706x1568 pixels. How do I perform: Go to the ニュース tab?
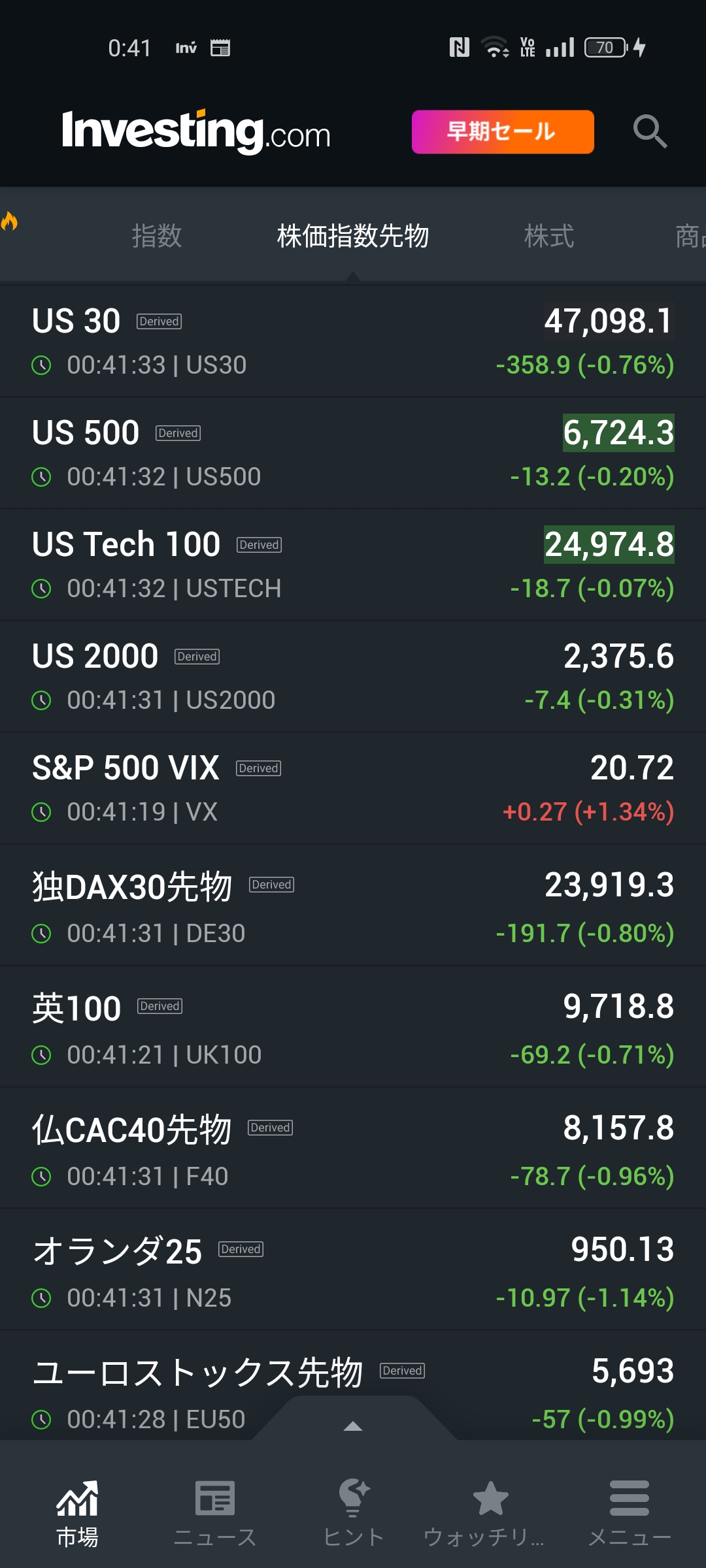214,1513
